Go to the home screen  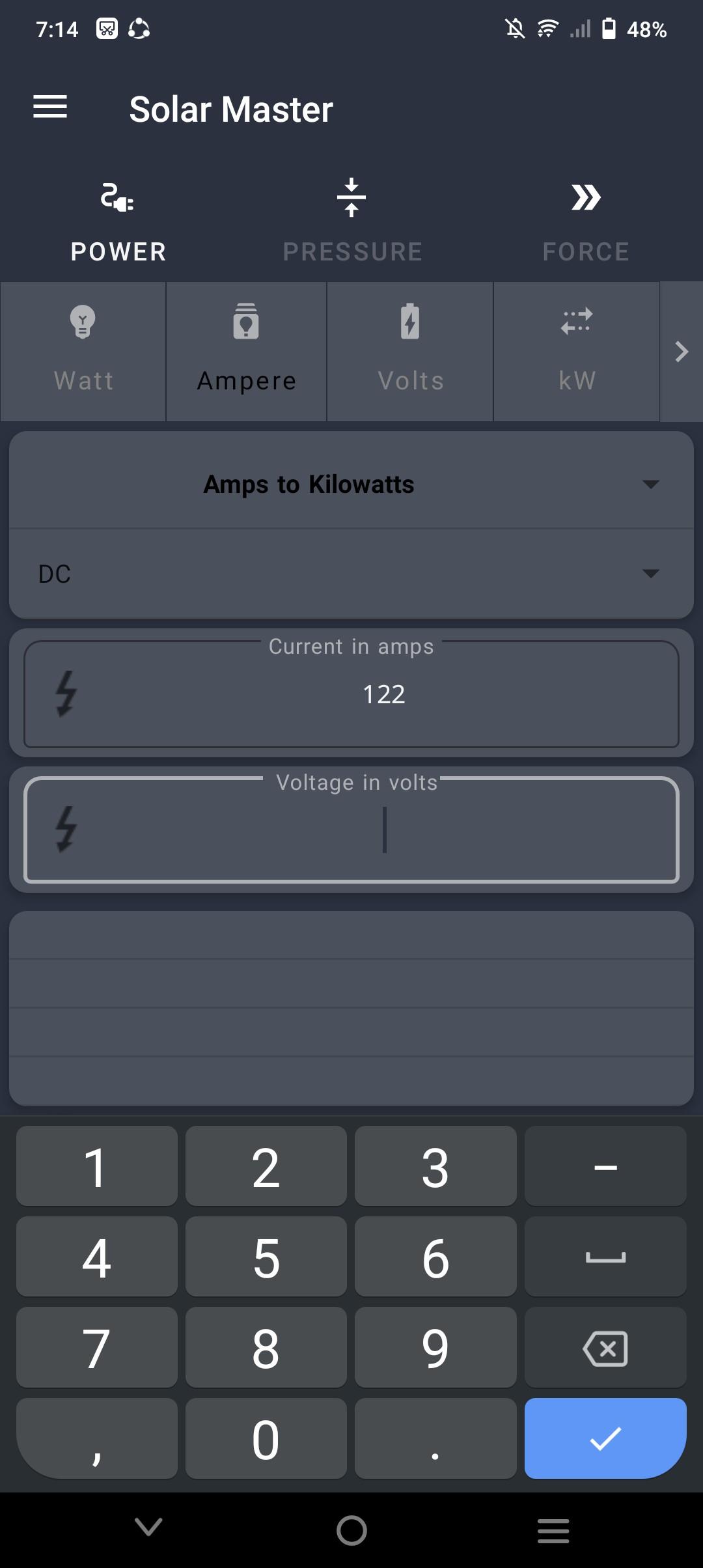[351, 1530]
